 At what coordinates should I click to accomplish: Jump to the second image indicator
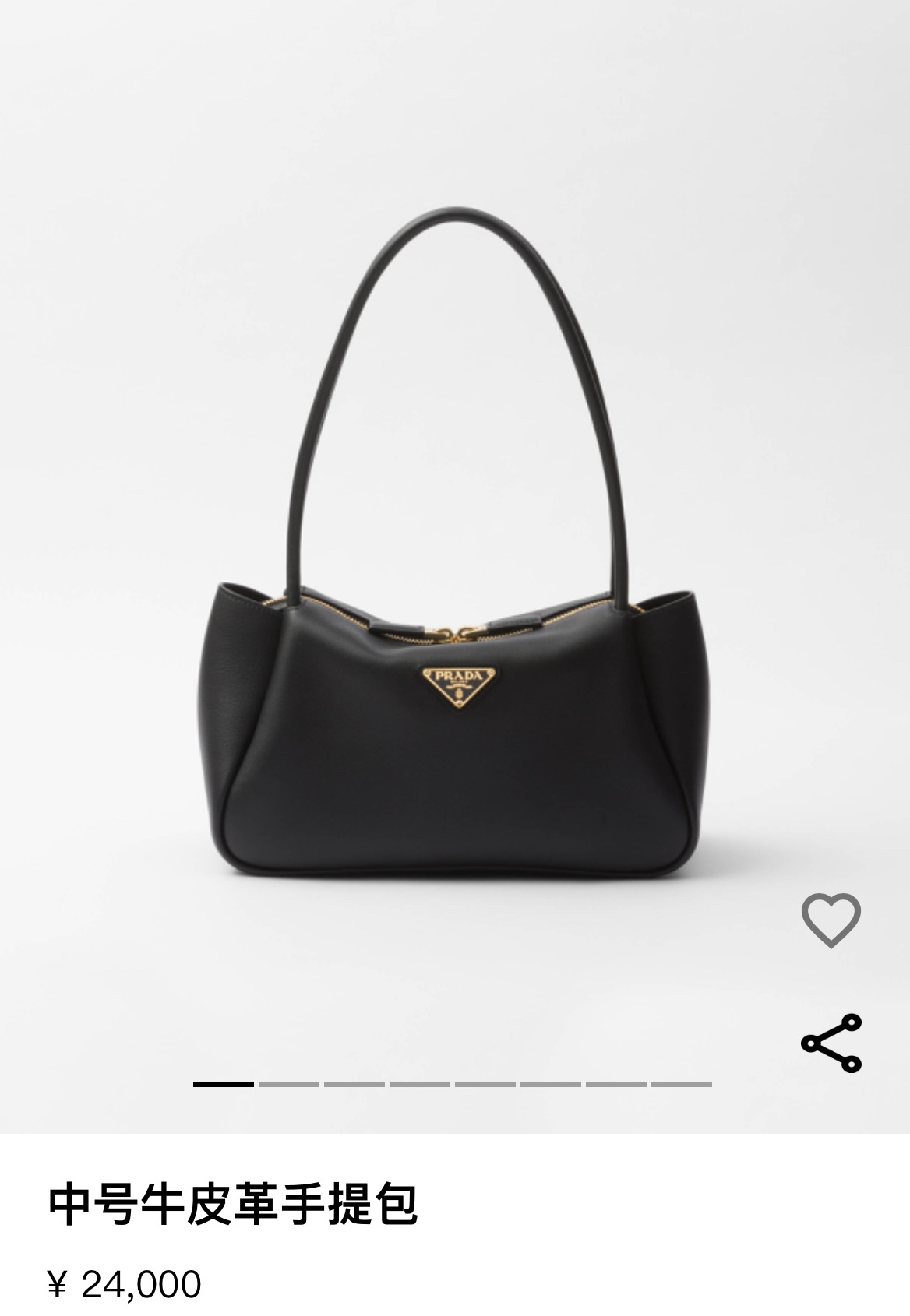point(289,1084)
